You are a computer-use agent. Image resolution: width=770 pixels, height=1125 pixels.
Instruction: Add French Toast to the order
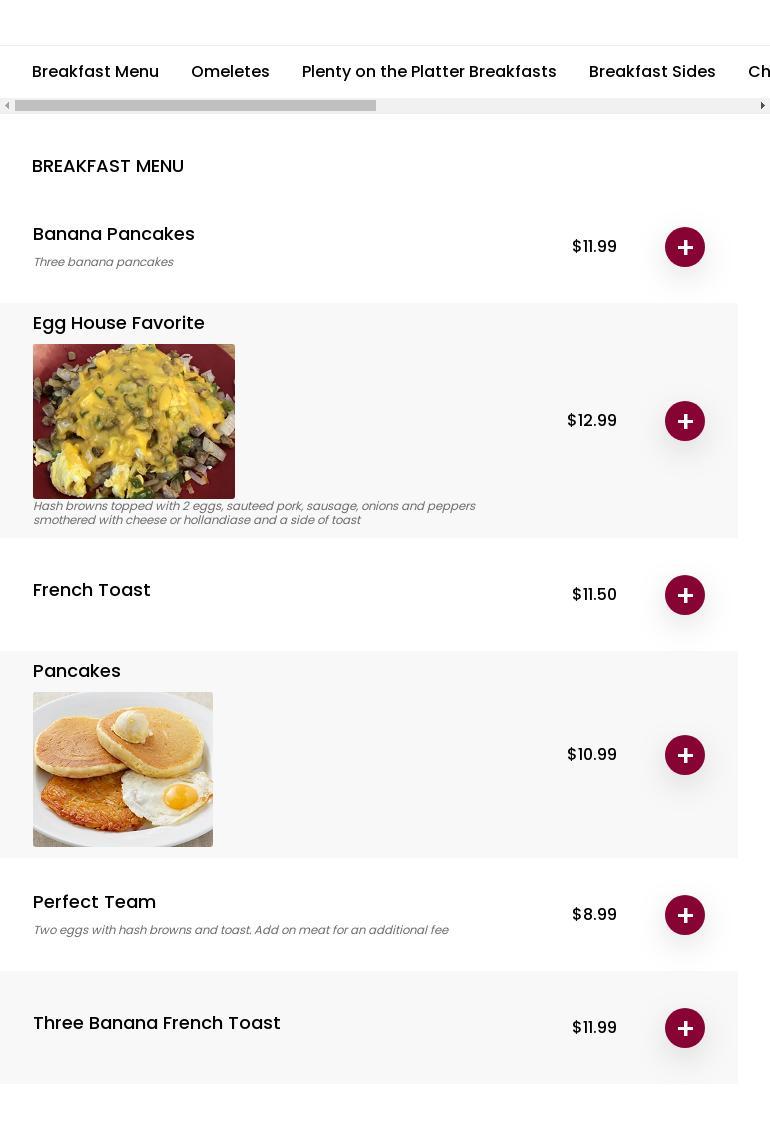coord(685,595)
